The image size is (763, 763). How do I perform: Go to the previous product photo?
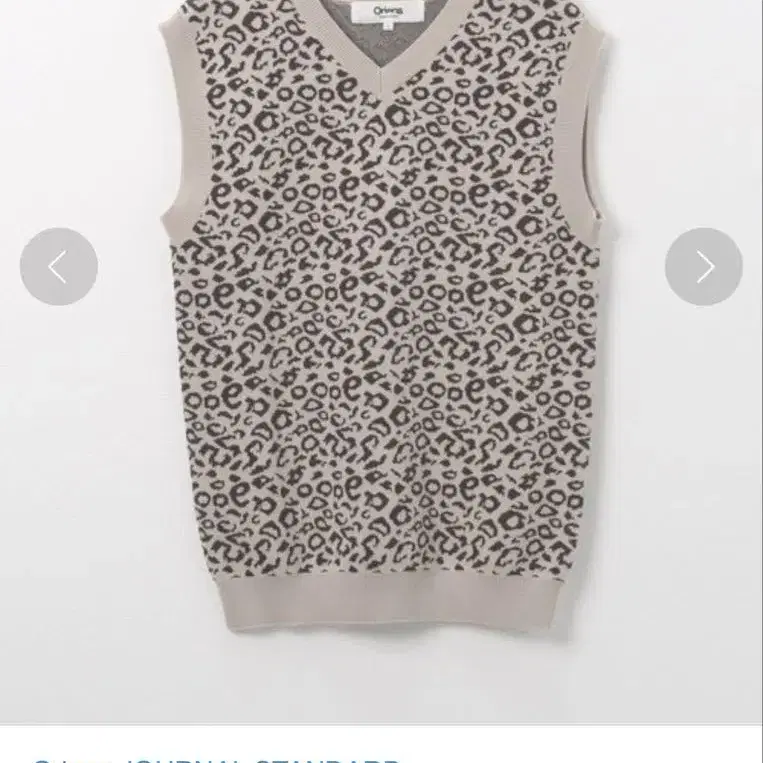[59, 267]
